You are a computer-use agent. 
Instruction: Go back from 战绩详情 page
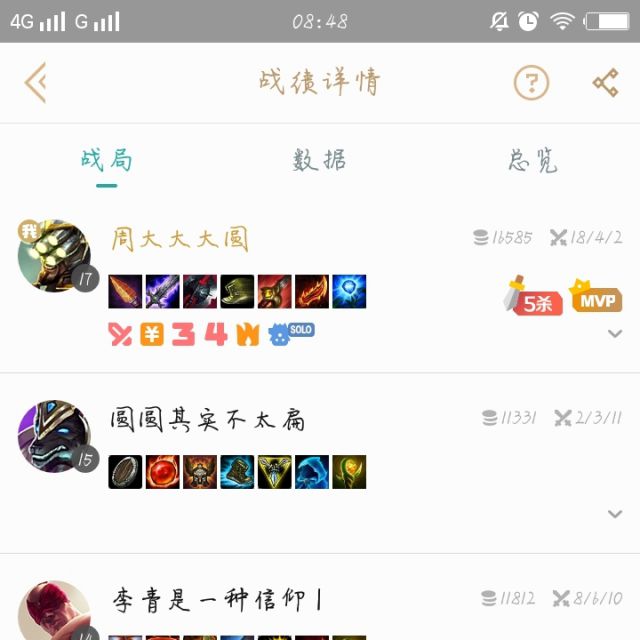[36, 82]
